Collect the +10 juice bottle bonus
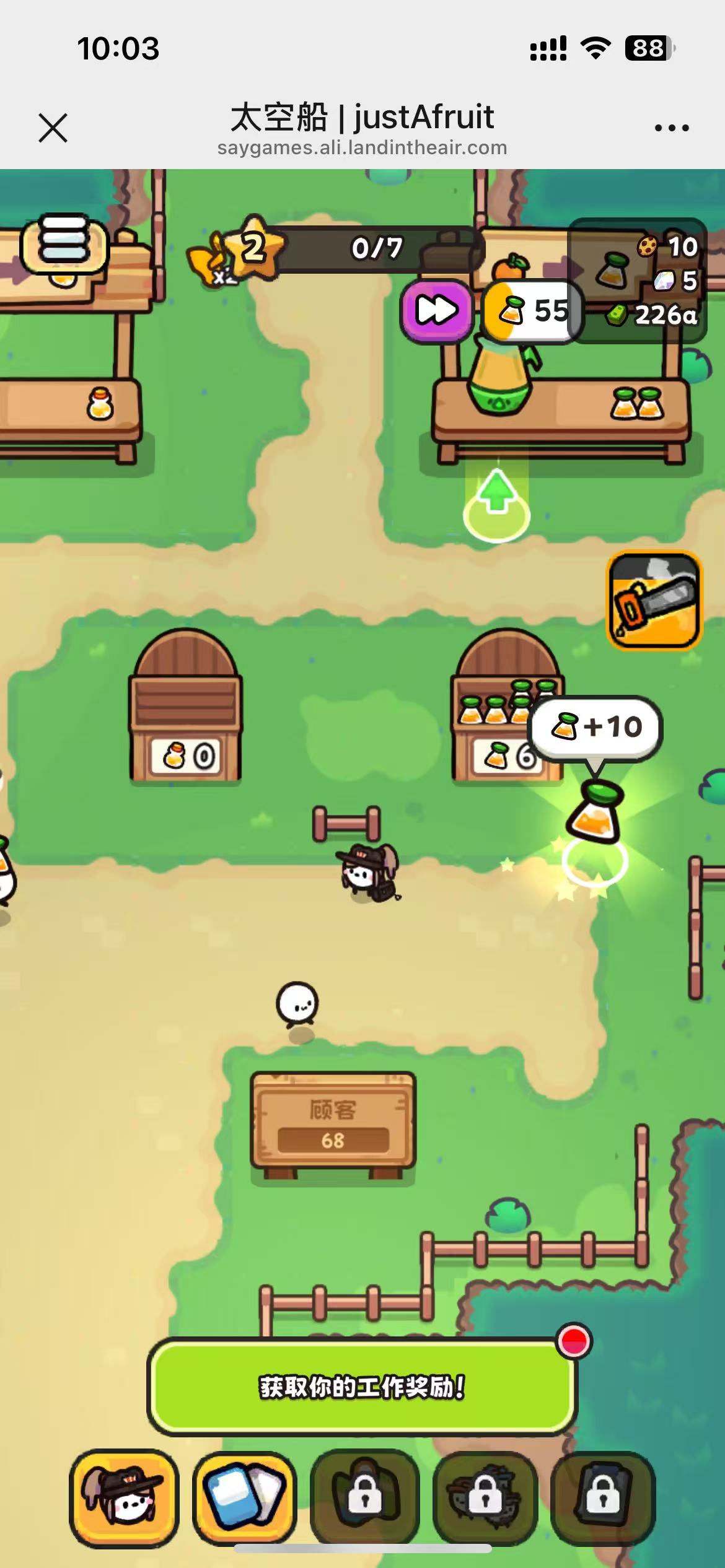The height and width of the screenshot is (1568, 725). coord(594,811)
